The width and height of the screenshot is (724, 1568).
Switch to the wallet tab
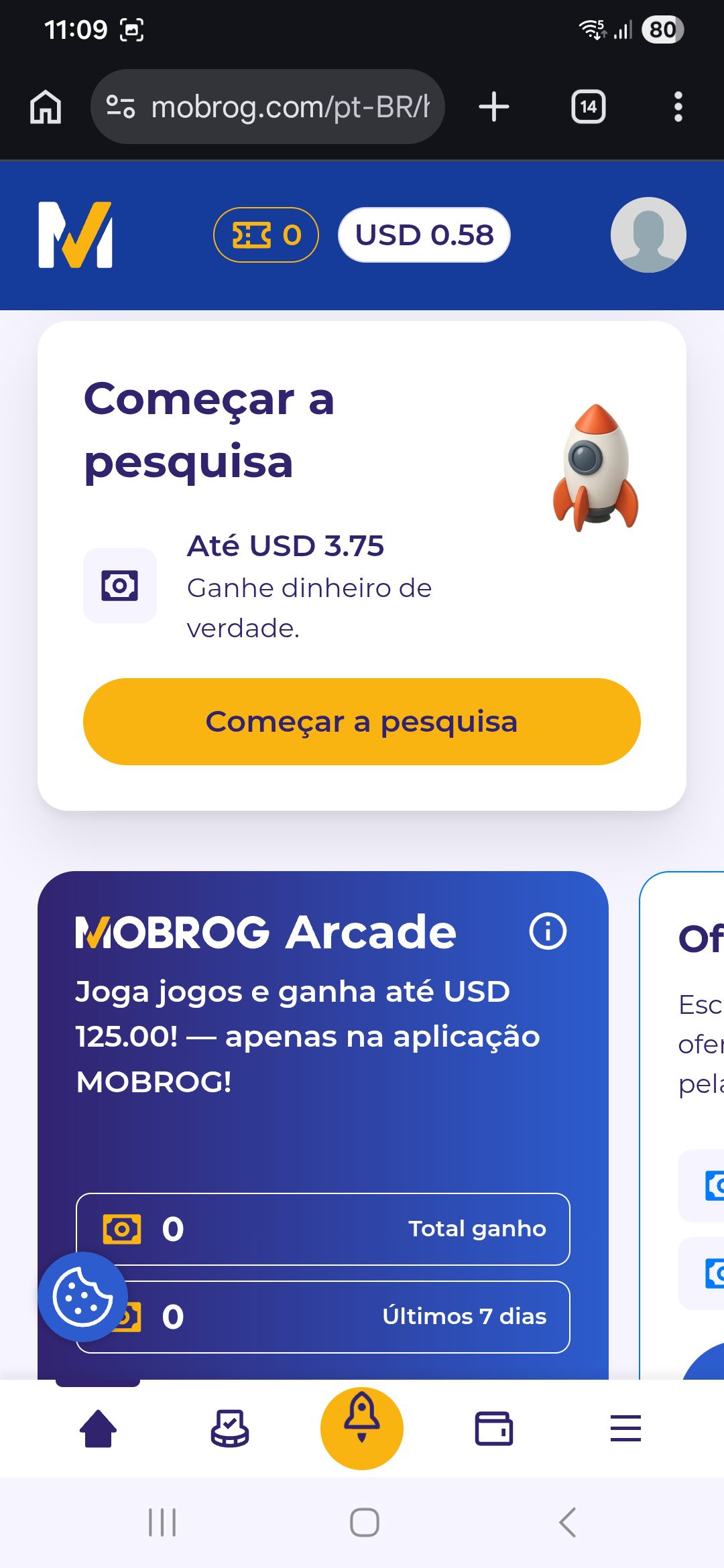pos(494,1429)
